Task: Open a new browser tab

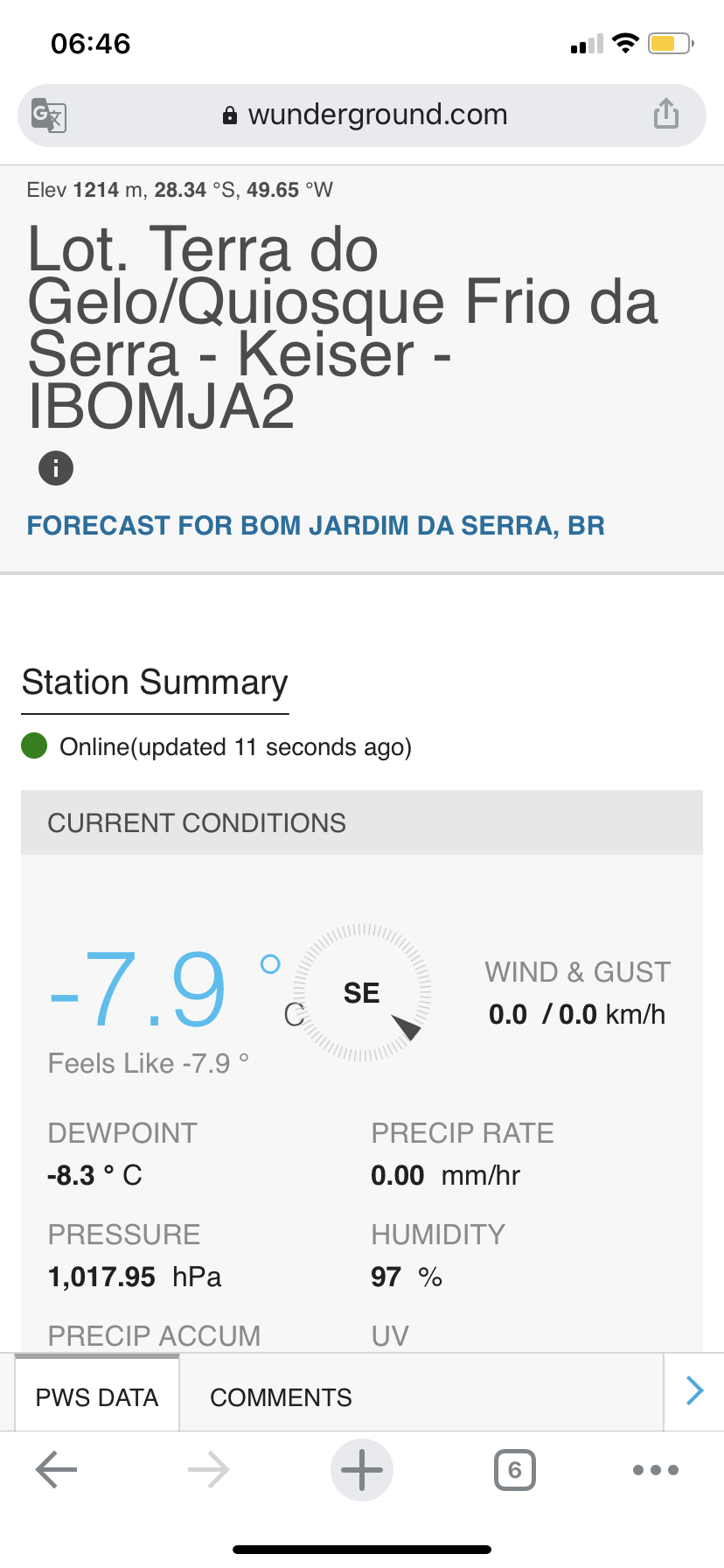Action: tap(362, 1470)
